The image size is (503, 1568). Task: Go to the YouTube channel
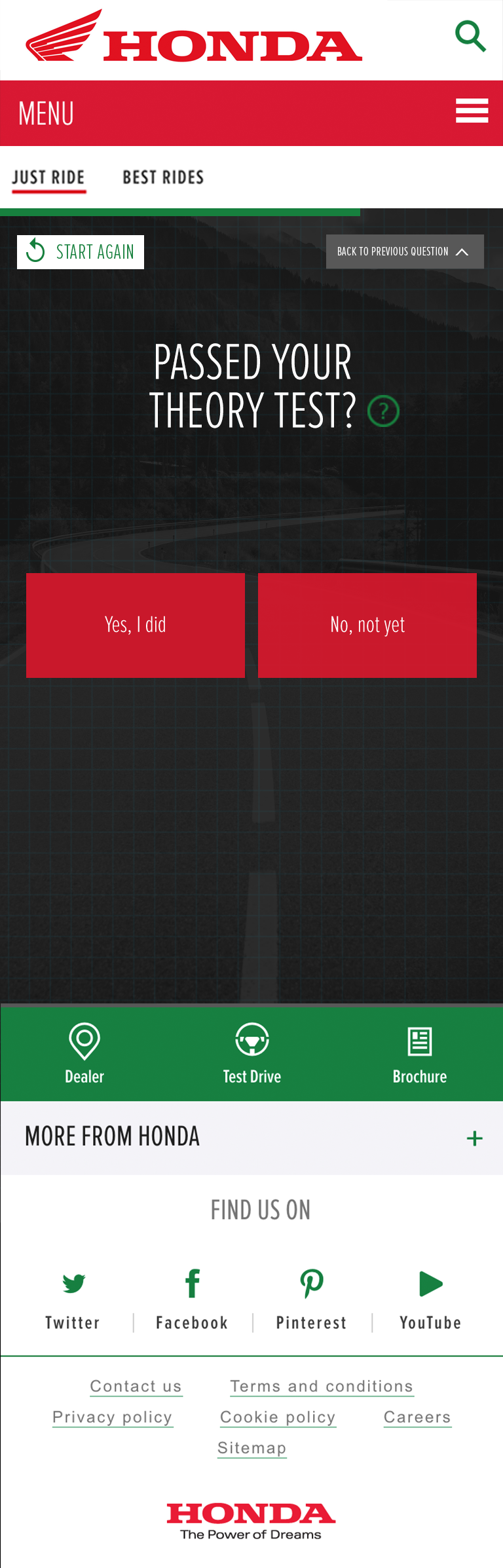pyautogui.click(x=430, y=1300)
